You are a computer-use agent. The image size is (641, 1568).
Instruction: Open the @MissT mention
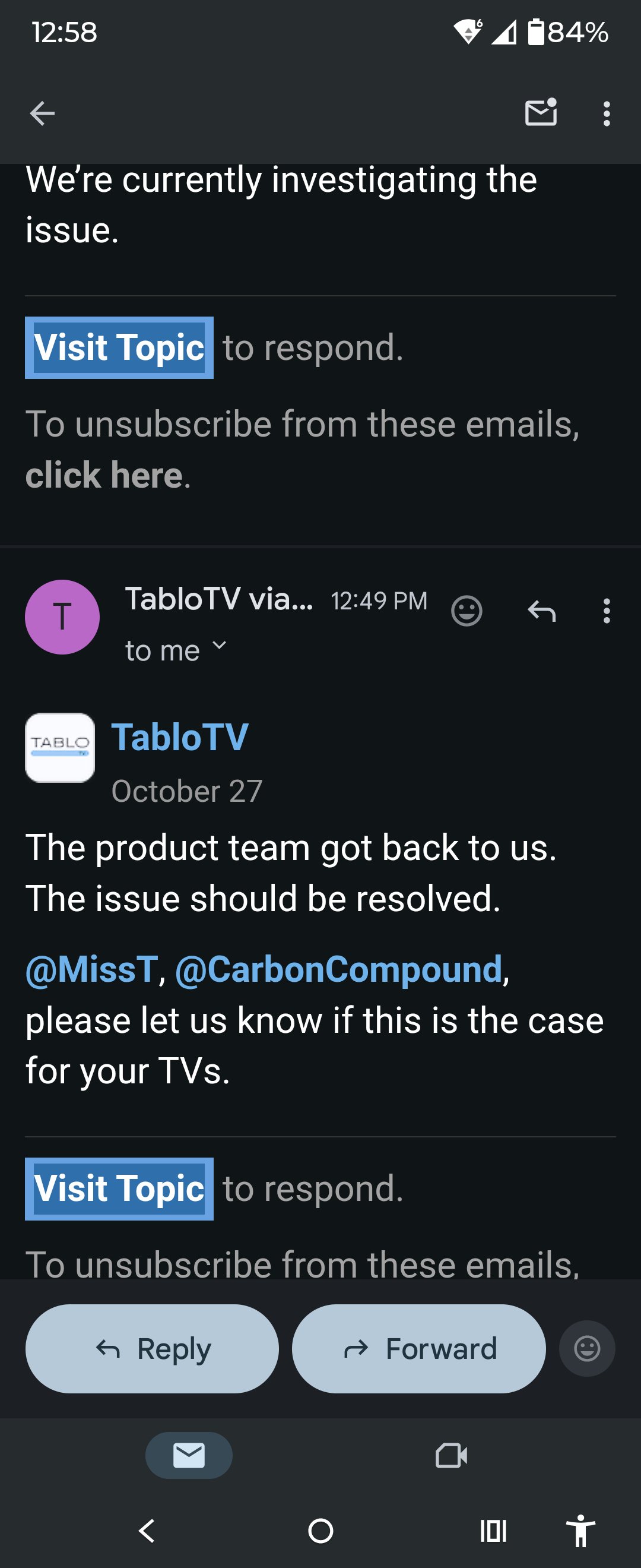pos(92,969)
